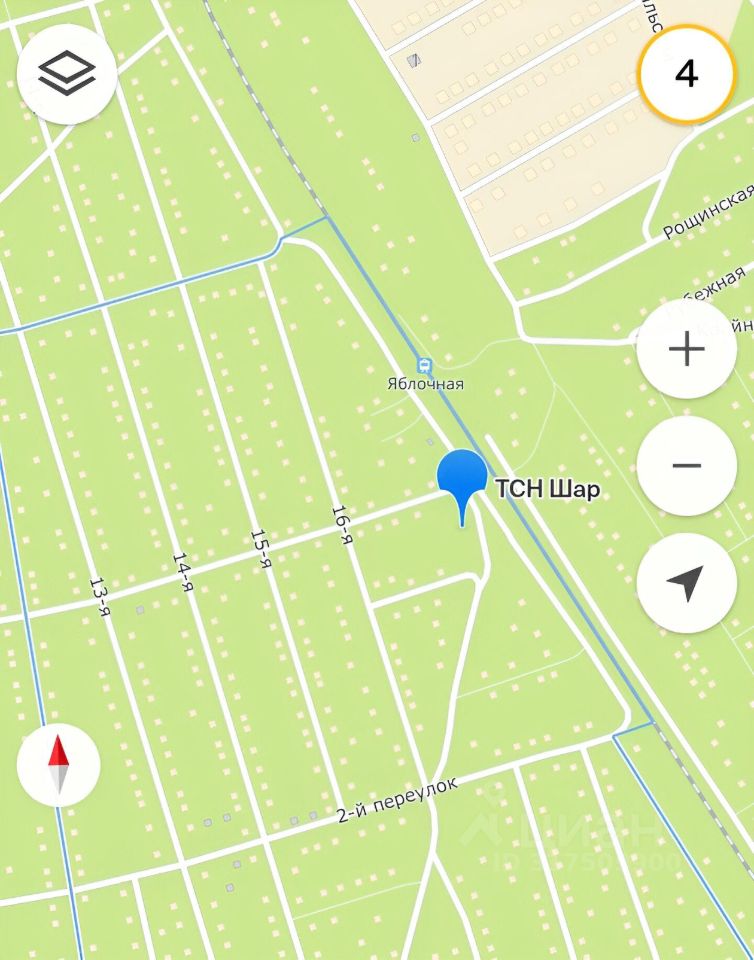Select the ТСН Шар location pin
The image size is (754, 960).
point(462,480)
